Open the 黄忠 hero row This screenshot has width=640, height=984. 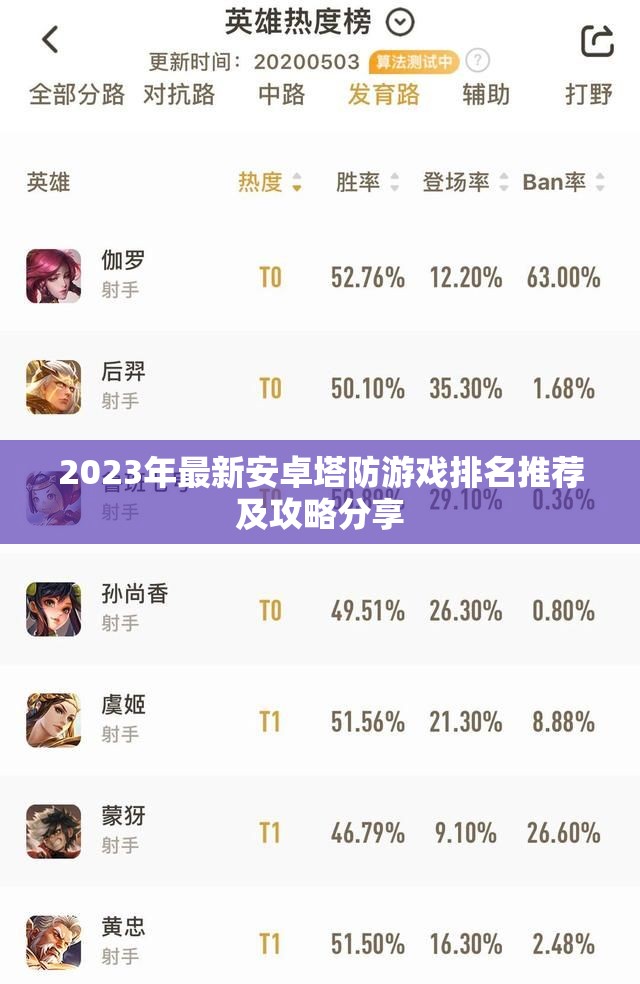tap(123, 941)
